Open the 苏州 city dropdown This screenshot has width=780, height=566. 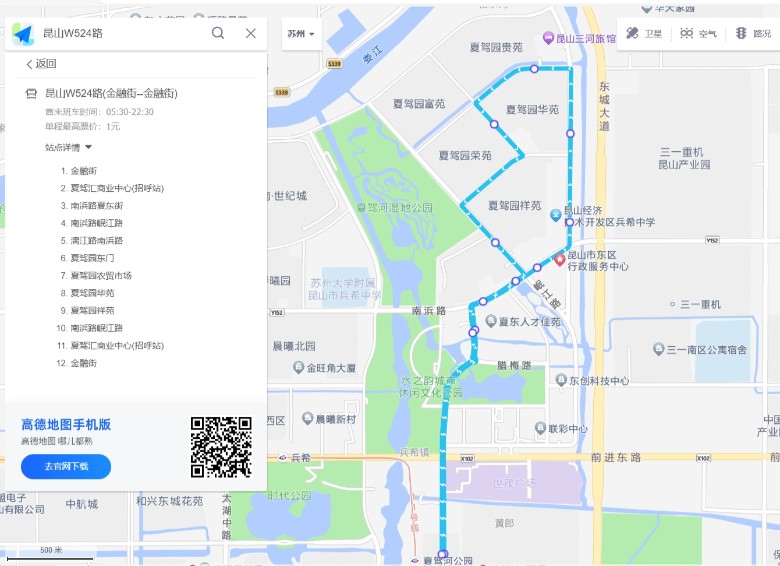click(301, 33)
